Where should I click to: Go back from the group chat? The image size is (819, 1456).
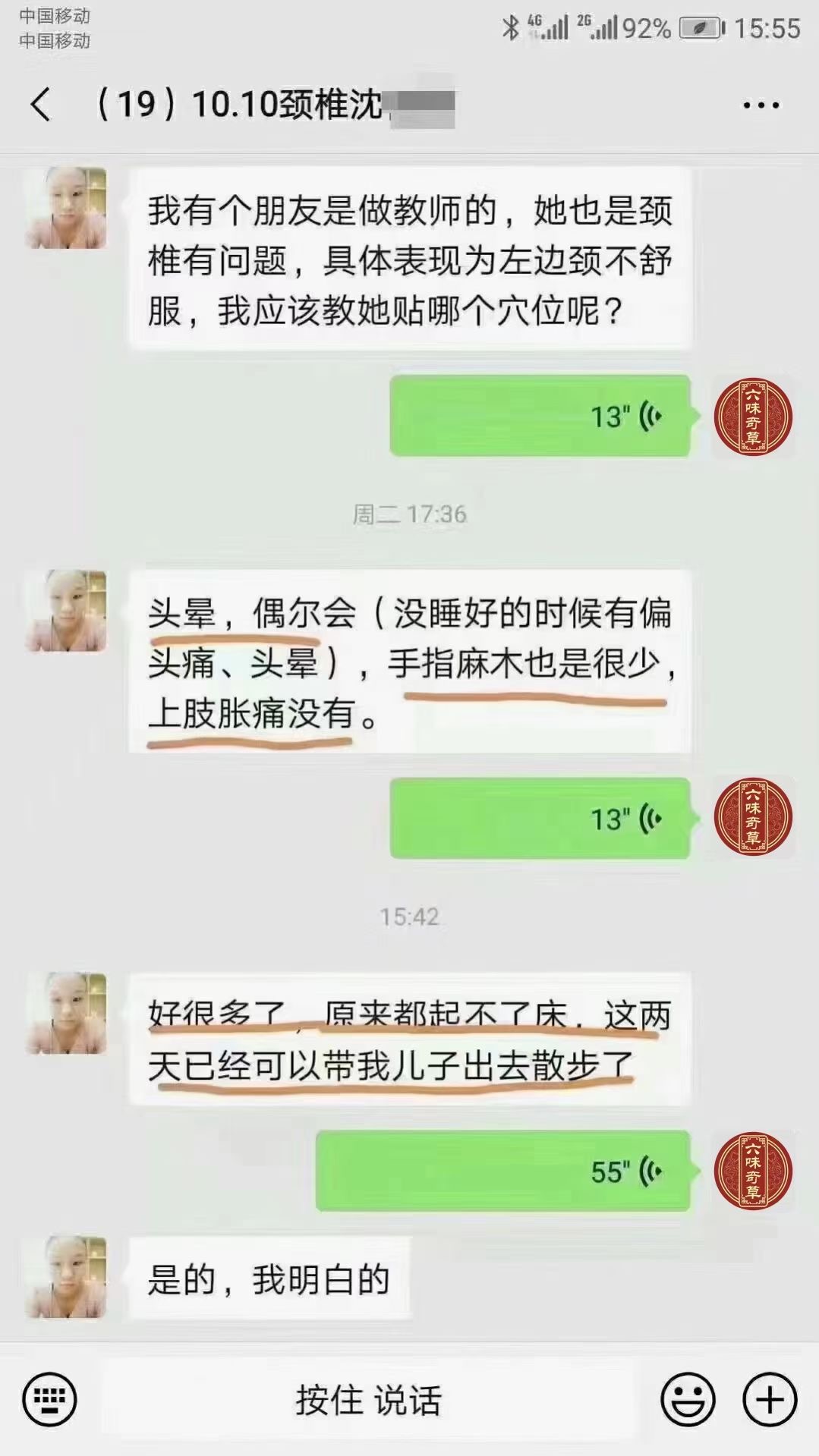click(41, 105)
